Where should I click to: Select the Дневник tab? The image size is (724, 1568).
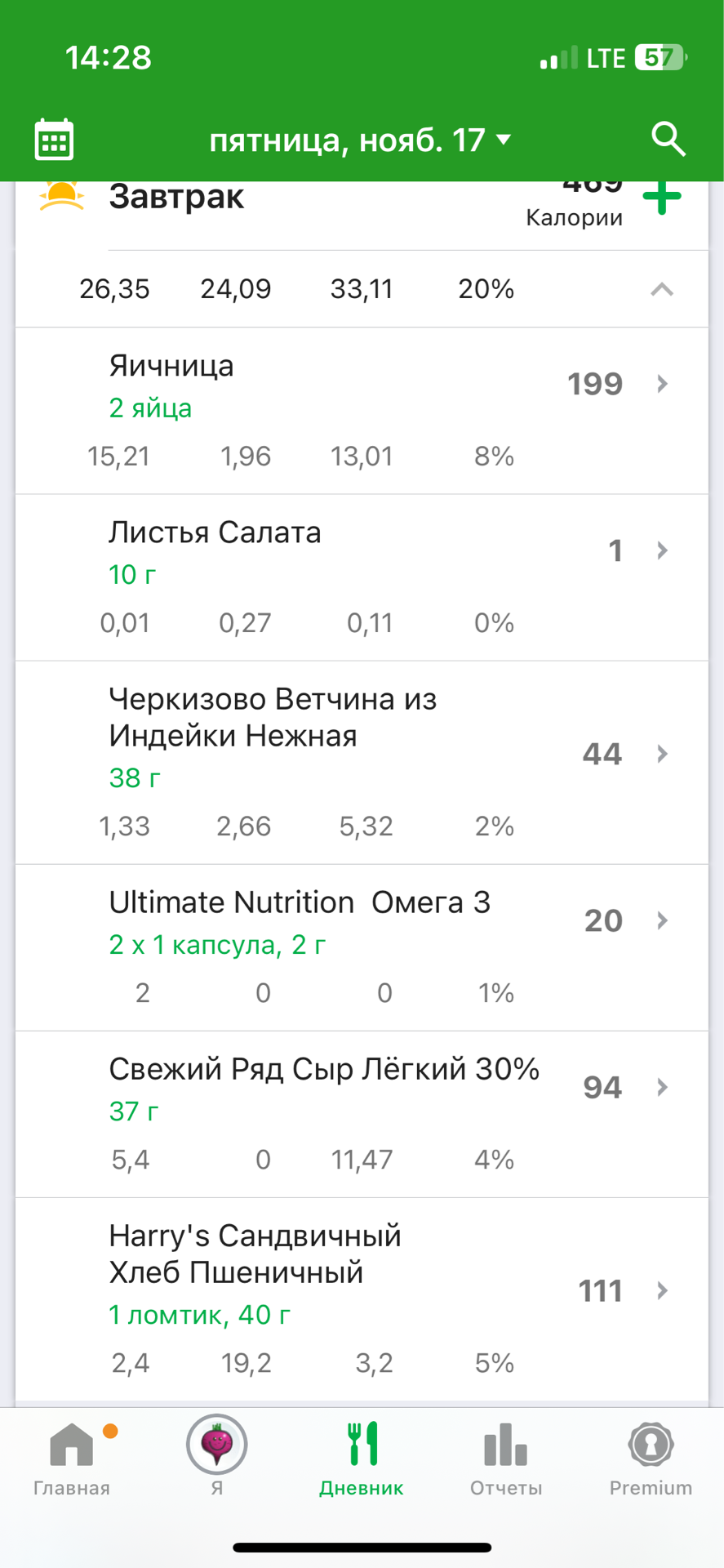click(361, 1459)
